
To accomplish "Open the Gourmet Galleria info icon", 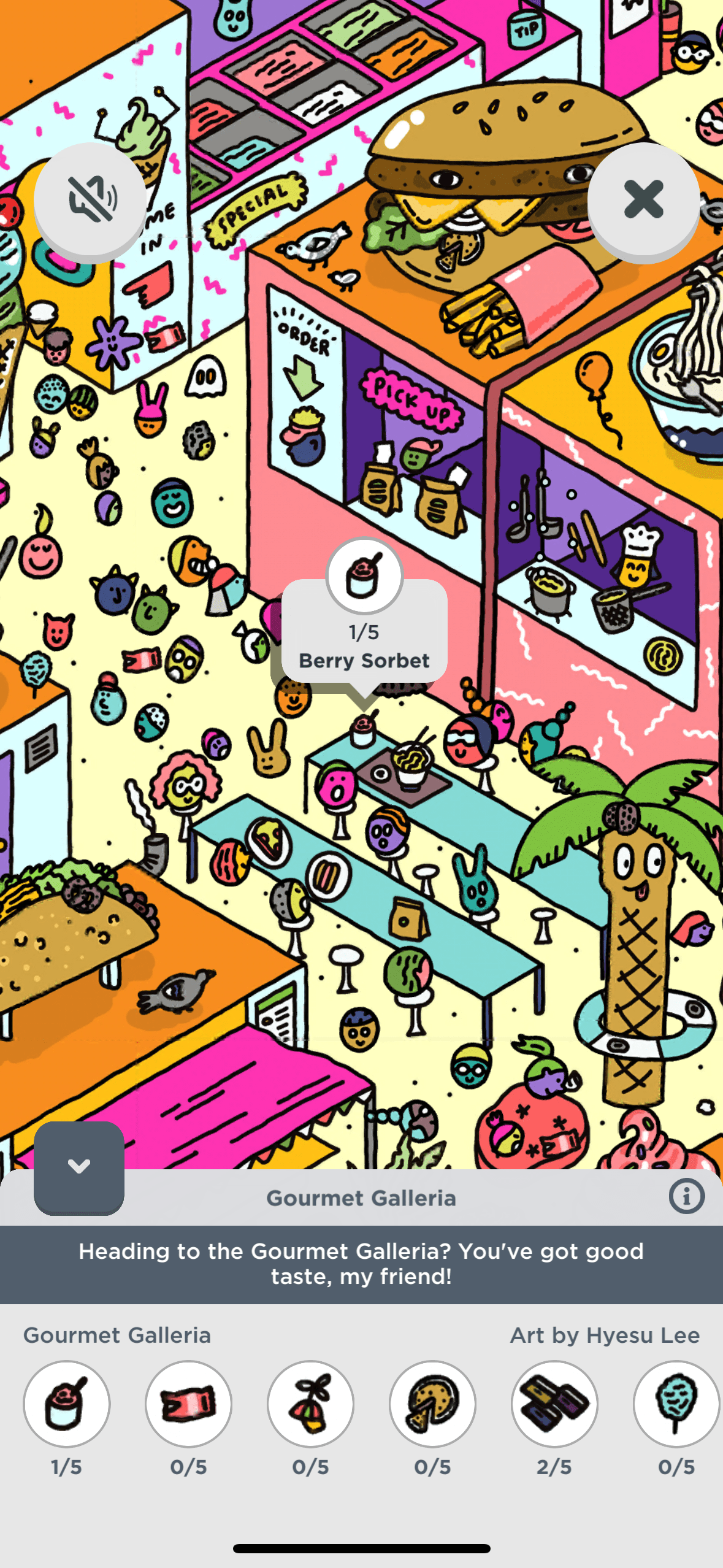I will click(x=686, y=1196).
